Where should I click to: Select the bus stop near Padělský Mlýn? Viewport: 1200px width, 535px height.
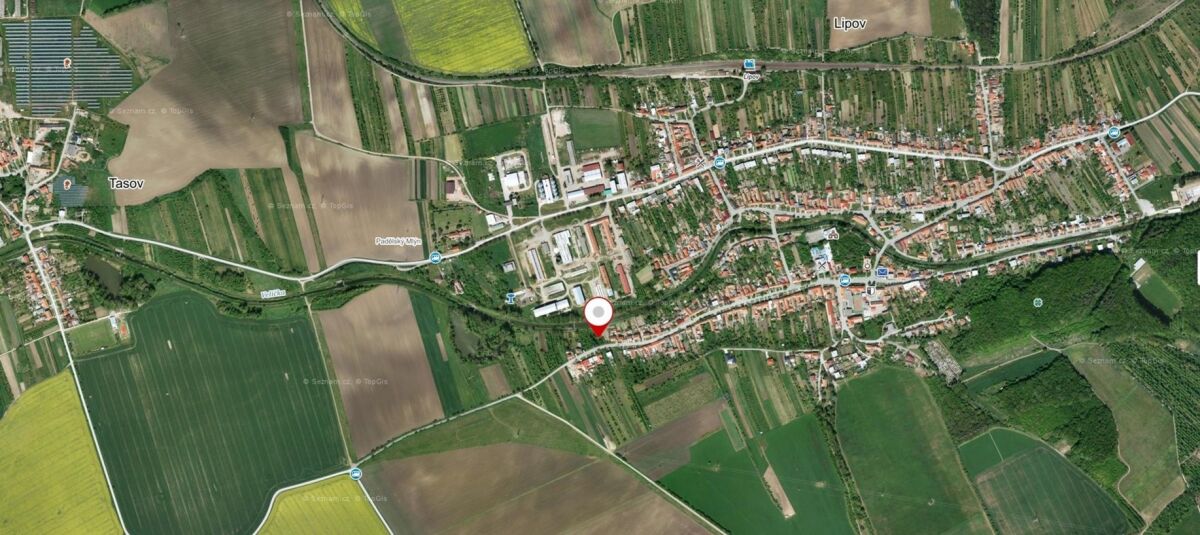click(x=435, y=258)
